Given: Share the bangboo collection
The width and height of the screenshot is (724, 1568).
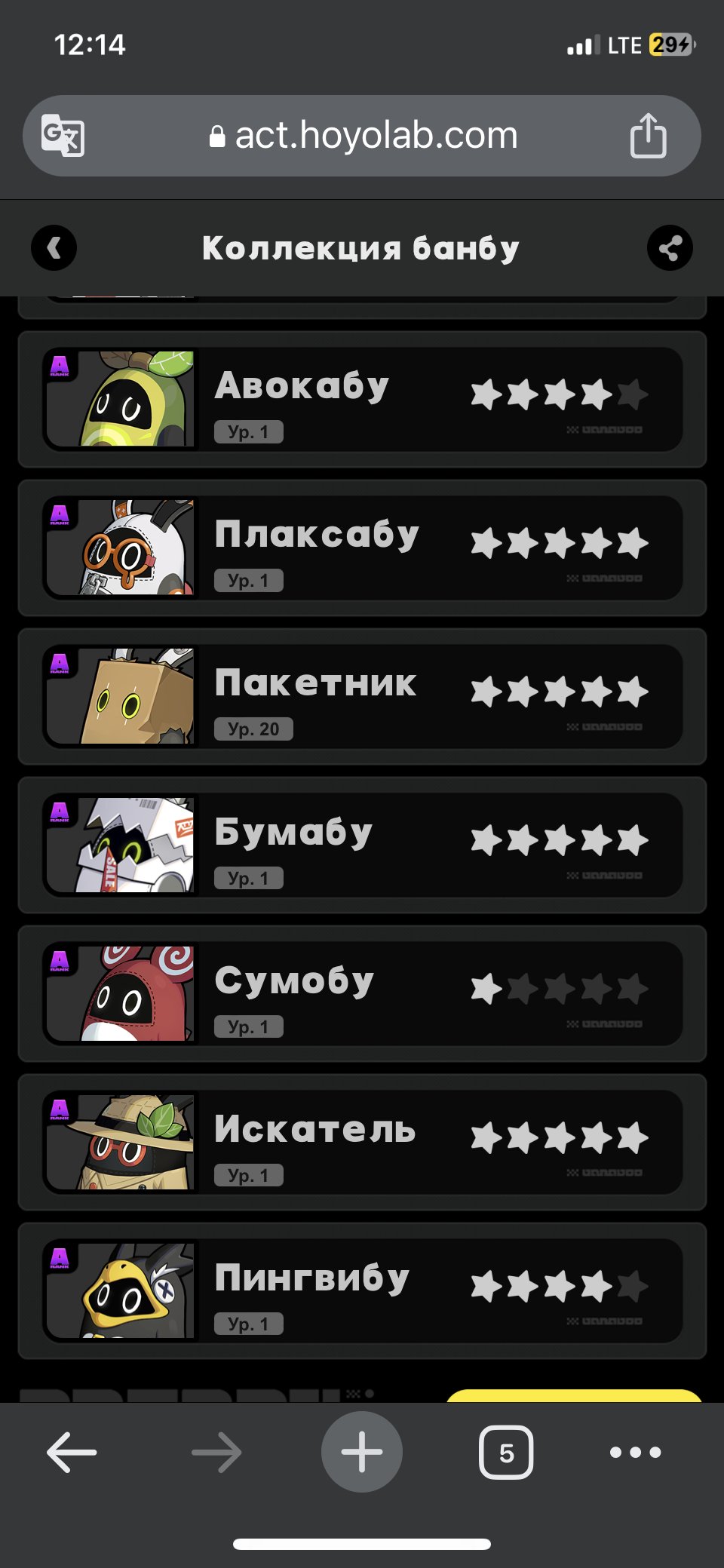Looking at the screenshot, I should [670, 248].
